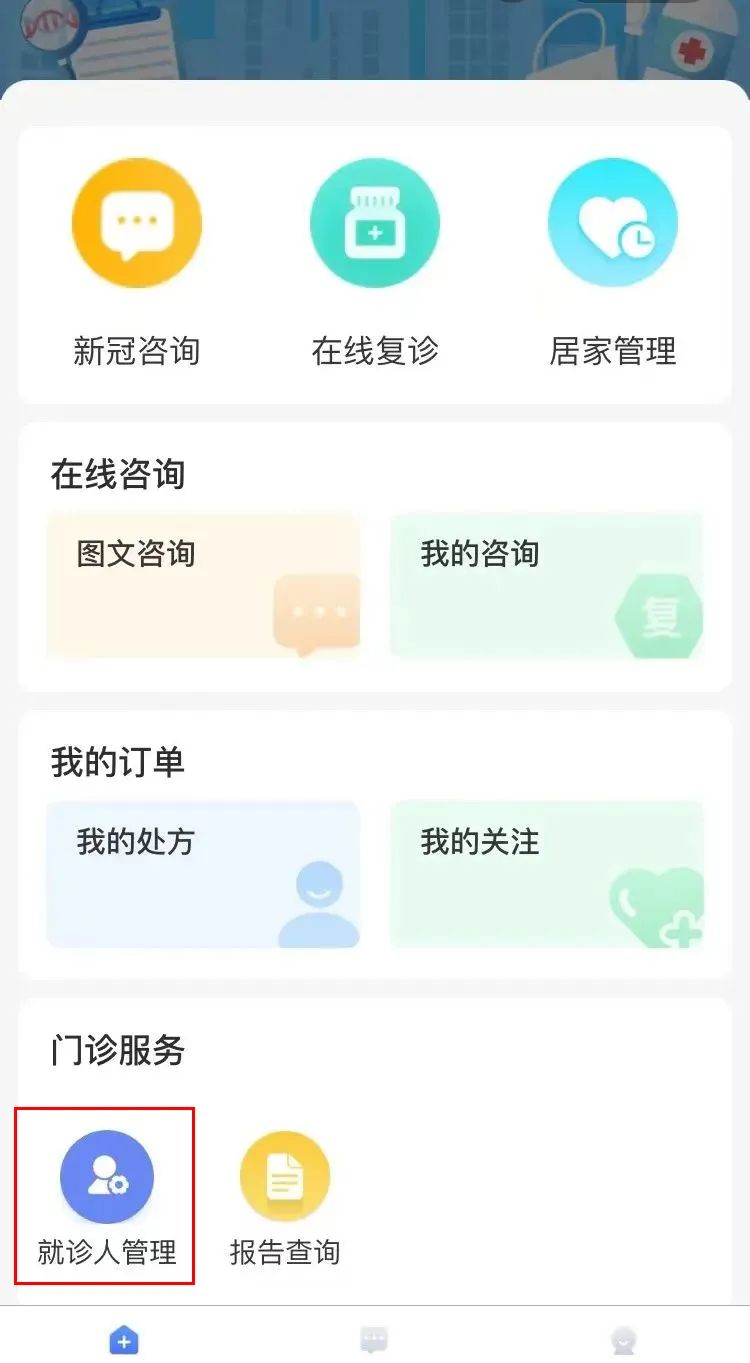Start 在线复诊 online follow-up
750x1363 pixels.
375,224
